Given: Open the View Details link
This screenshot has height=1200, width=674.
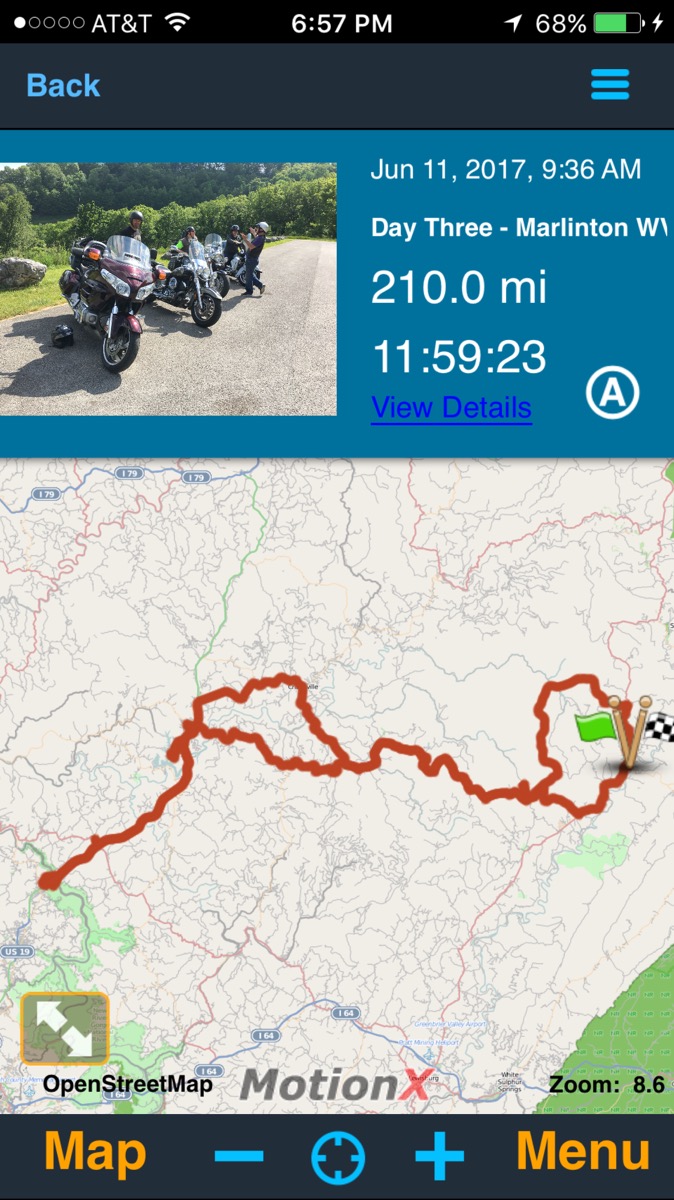Looking at the screenshot, I should 451,408.
